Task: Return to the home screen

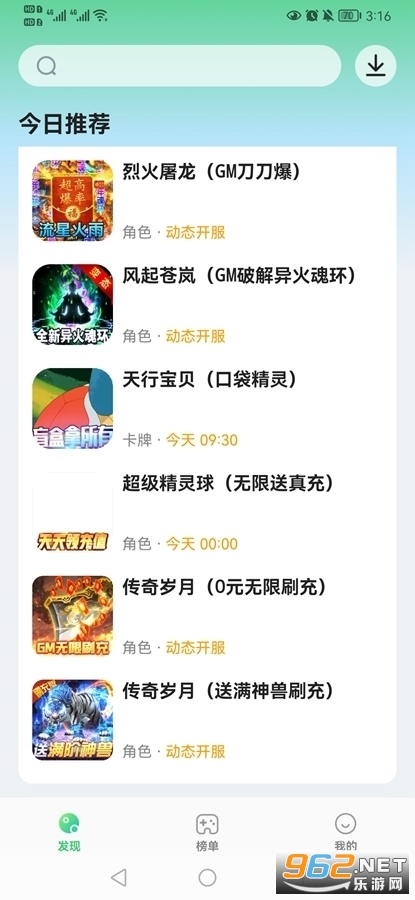Action: 207,877
